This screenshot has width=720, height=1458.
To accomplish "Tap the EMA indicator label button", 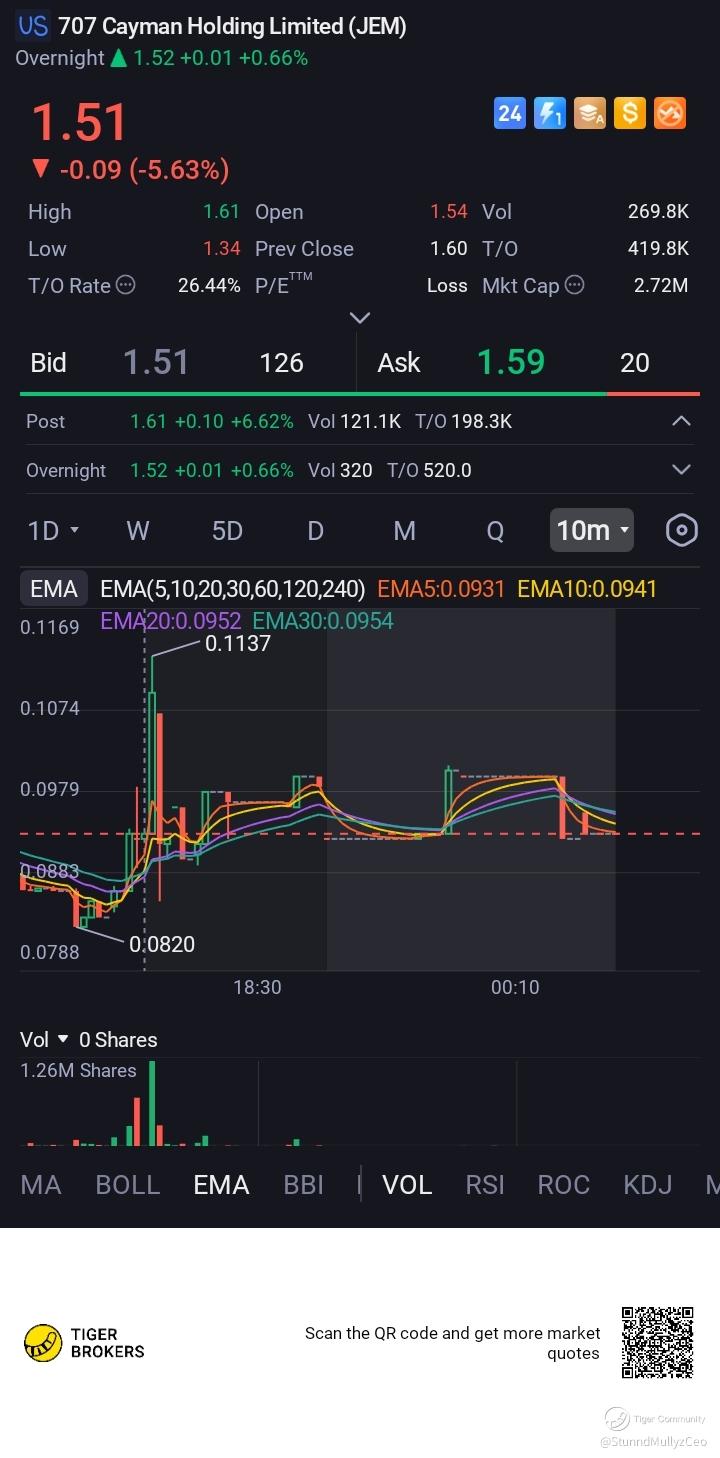I will tap(54, 589).
